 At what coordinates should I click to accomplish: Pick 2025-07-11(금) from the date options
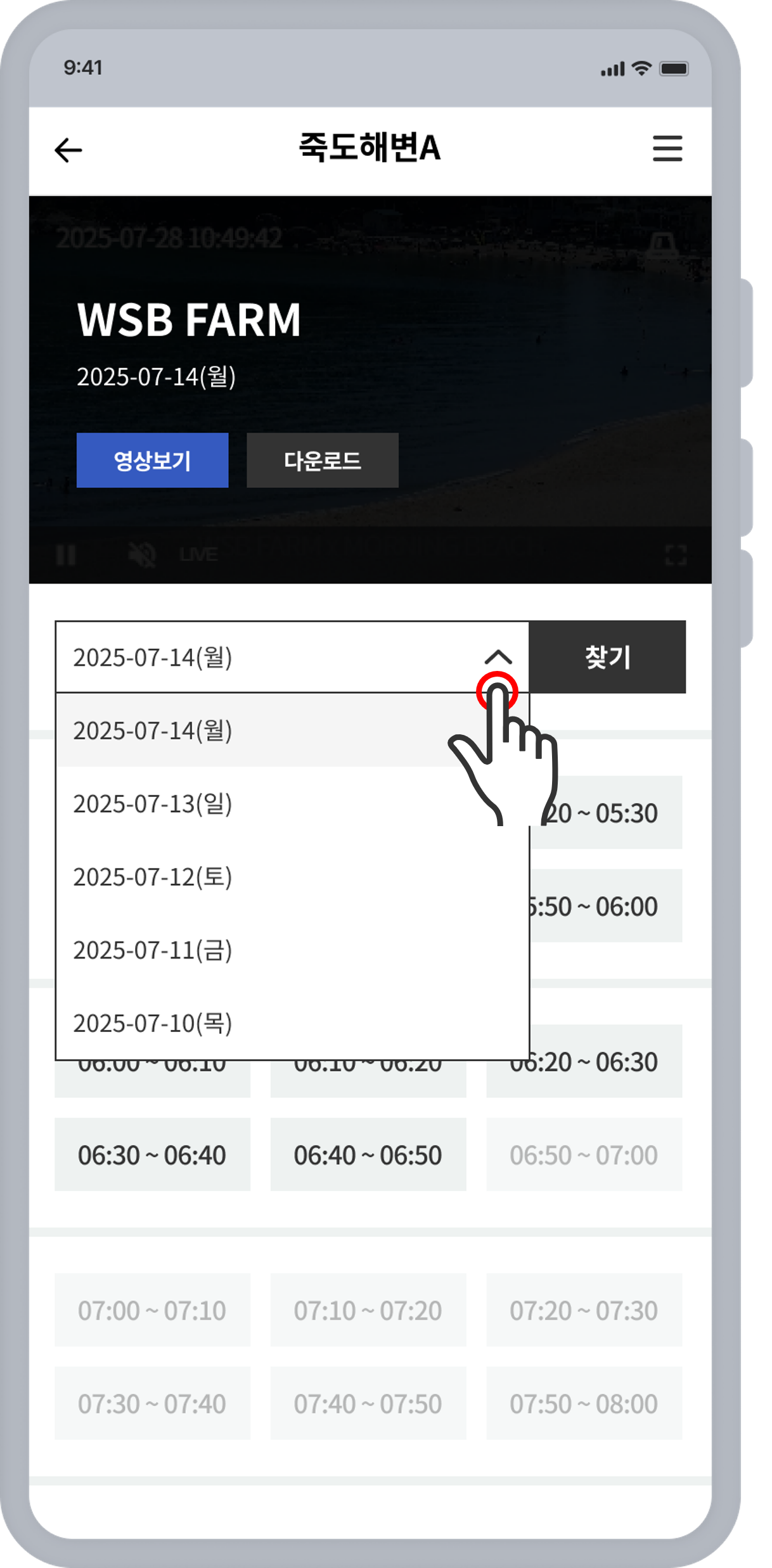(292, 950)
